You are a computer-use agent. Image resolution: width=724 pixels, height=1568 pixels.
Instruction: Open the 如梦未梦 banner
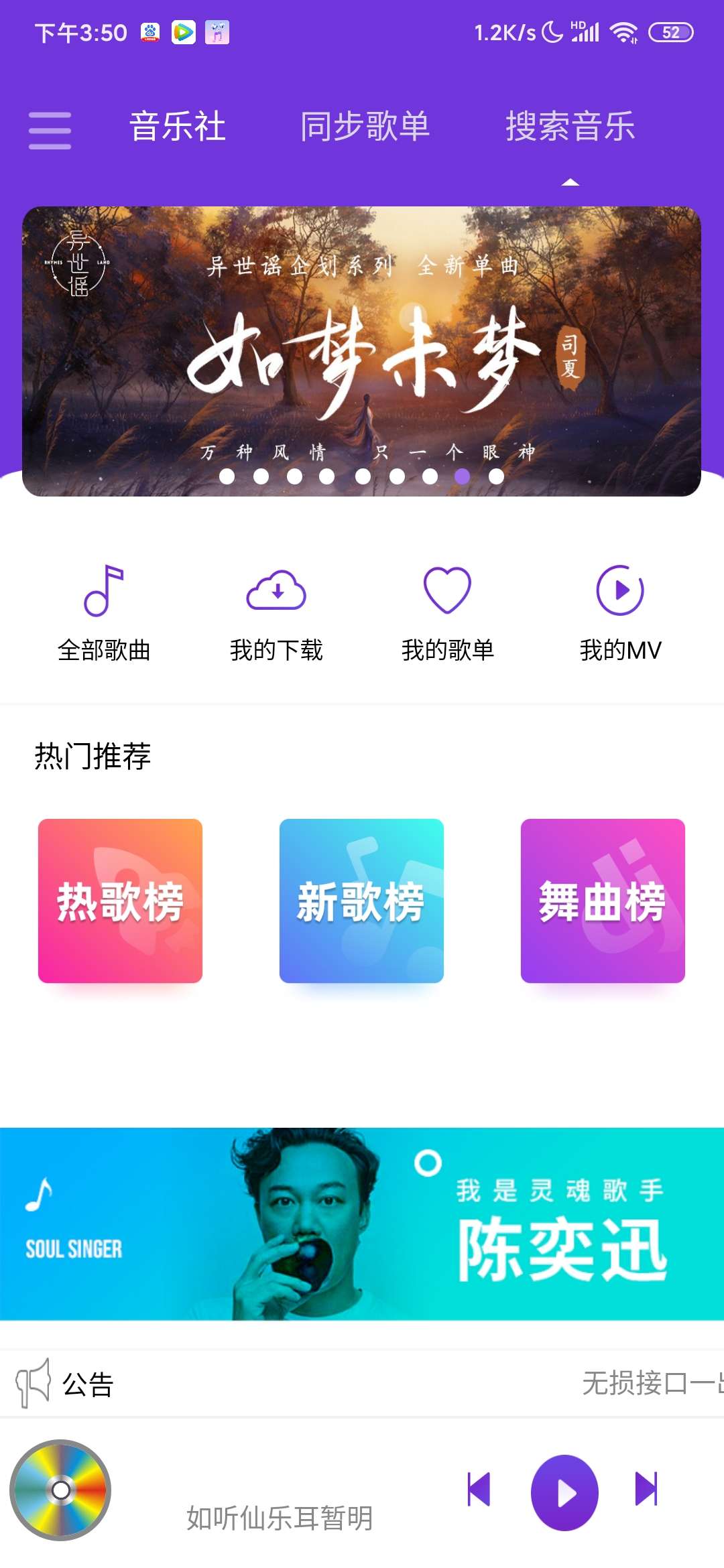point(361,351)
